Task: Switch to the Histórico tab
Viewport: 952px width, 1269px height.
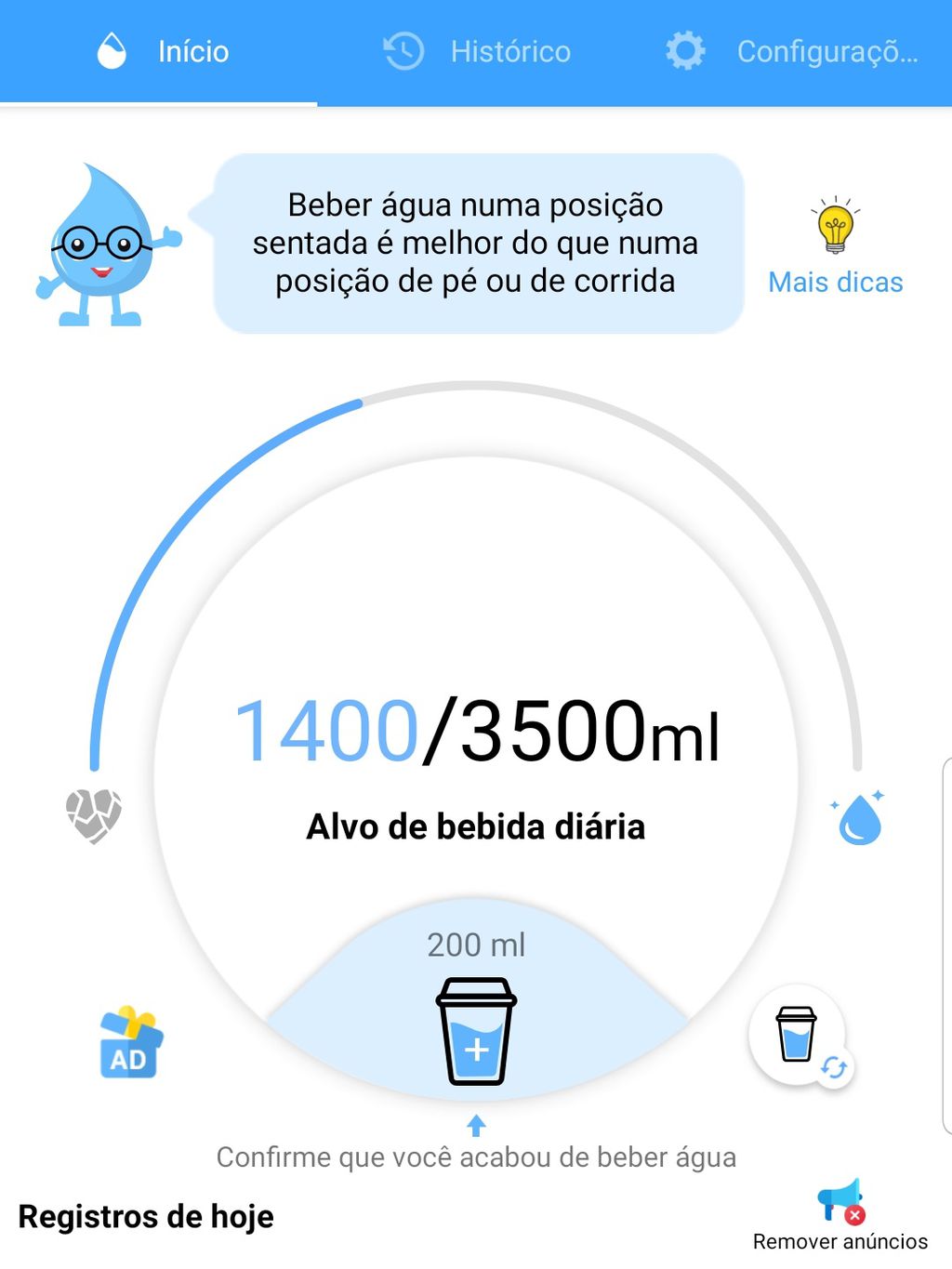Action: pyautogui.click(x=509, y=51)
